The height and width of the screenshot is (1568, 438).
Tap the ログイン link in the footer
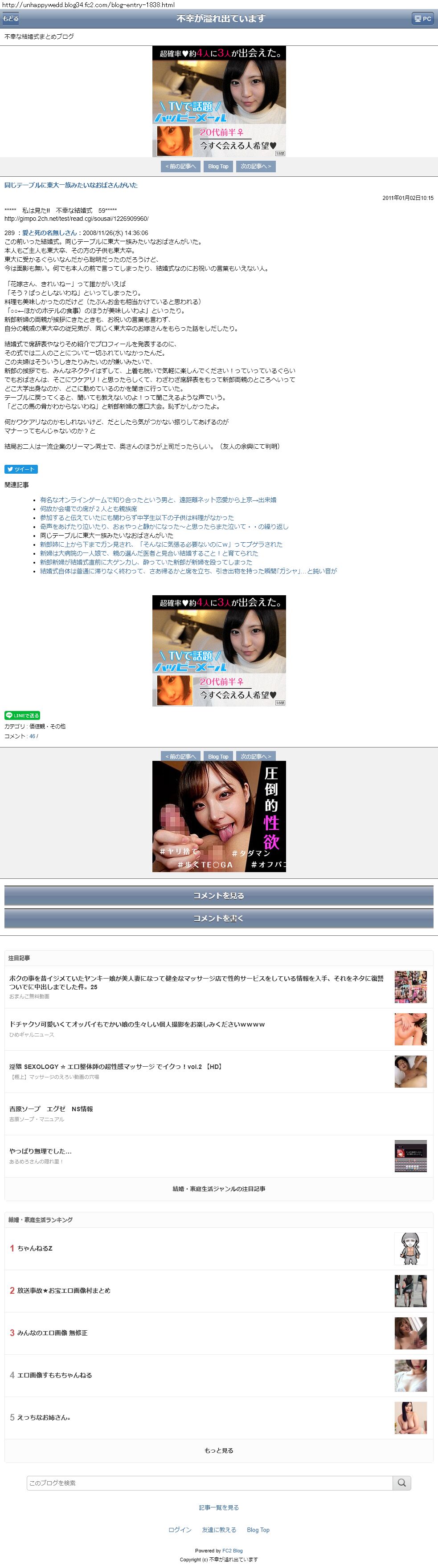[x=180, y=1530]
